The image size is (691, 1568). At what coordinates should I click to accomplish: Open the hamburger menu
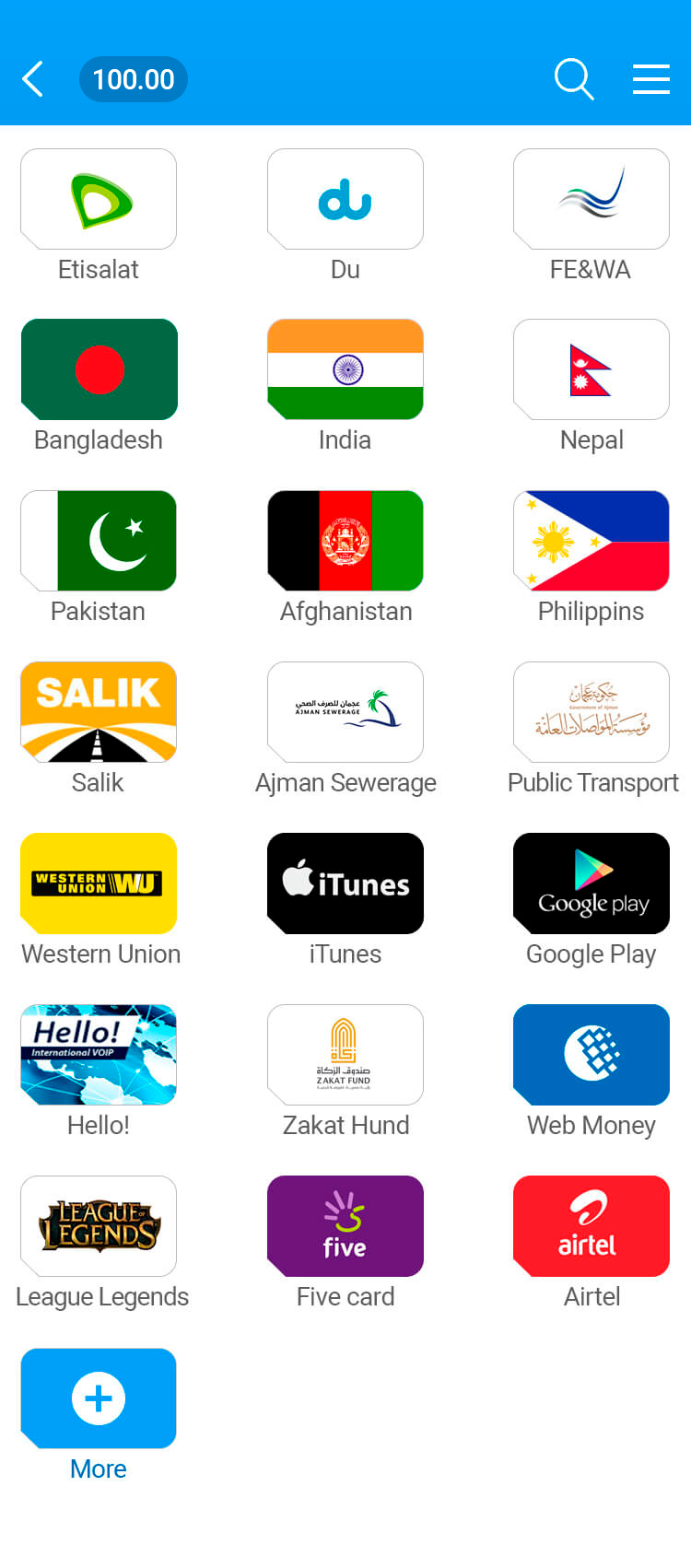pyautogui.click(x=650, y=79)
